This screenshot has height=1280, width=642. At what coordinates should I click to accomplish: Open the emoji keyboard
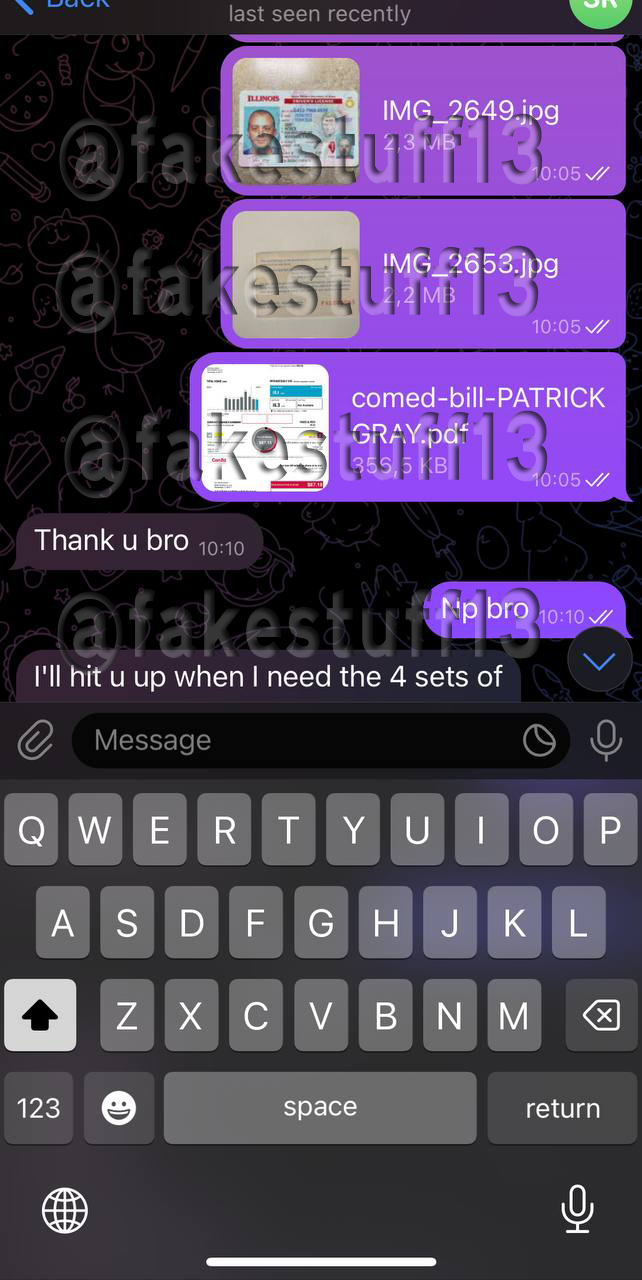[x=119, y=1108]
